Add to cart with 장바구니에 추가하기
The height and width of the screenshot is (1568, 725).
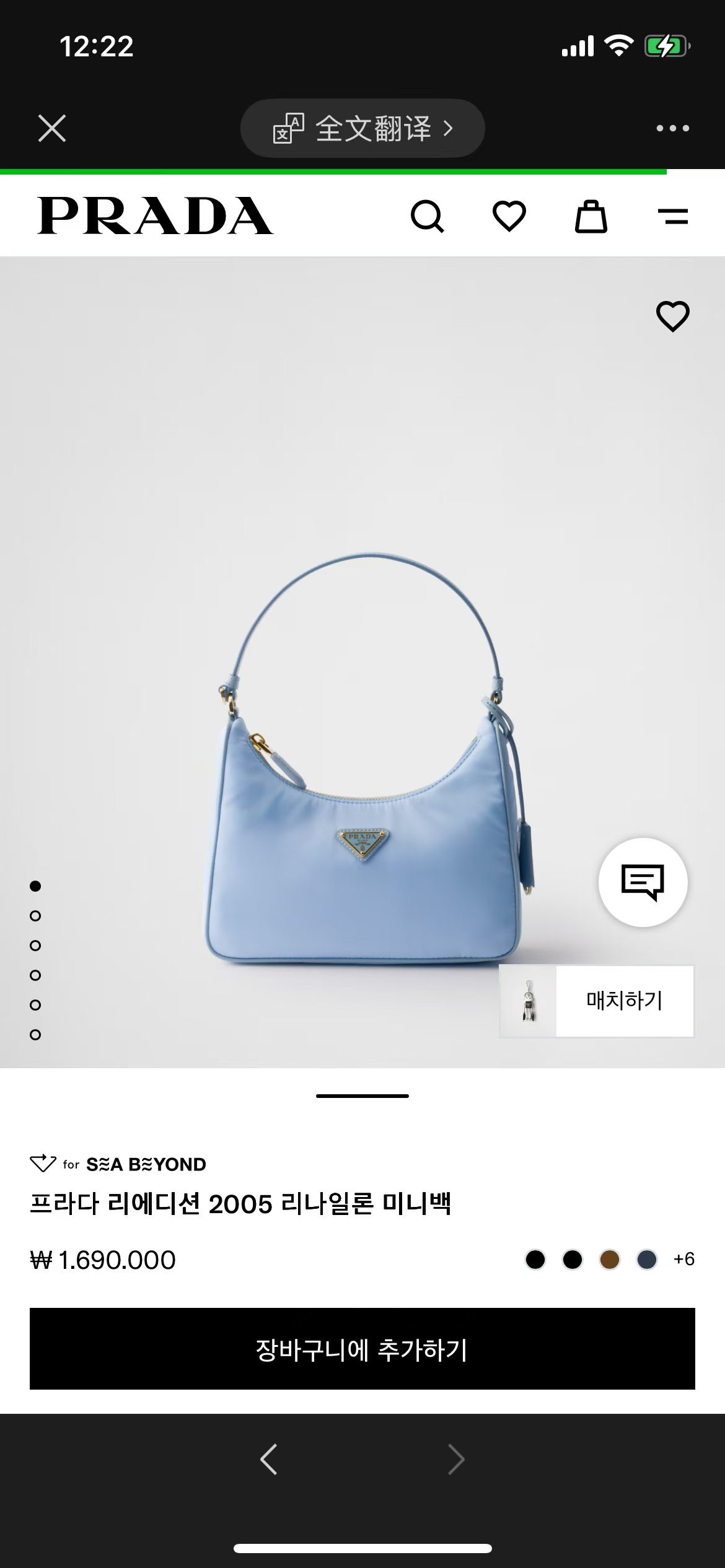(362, 1350)
